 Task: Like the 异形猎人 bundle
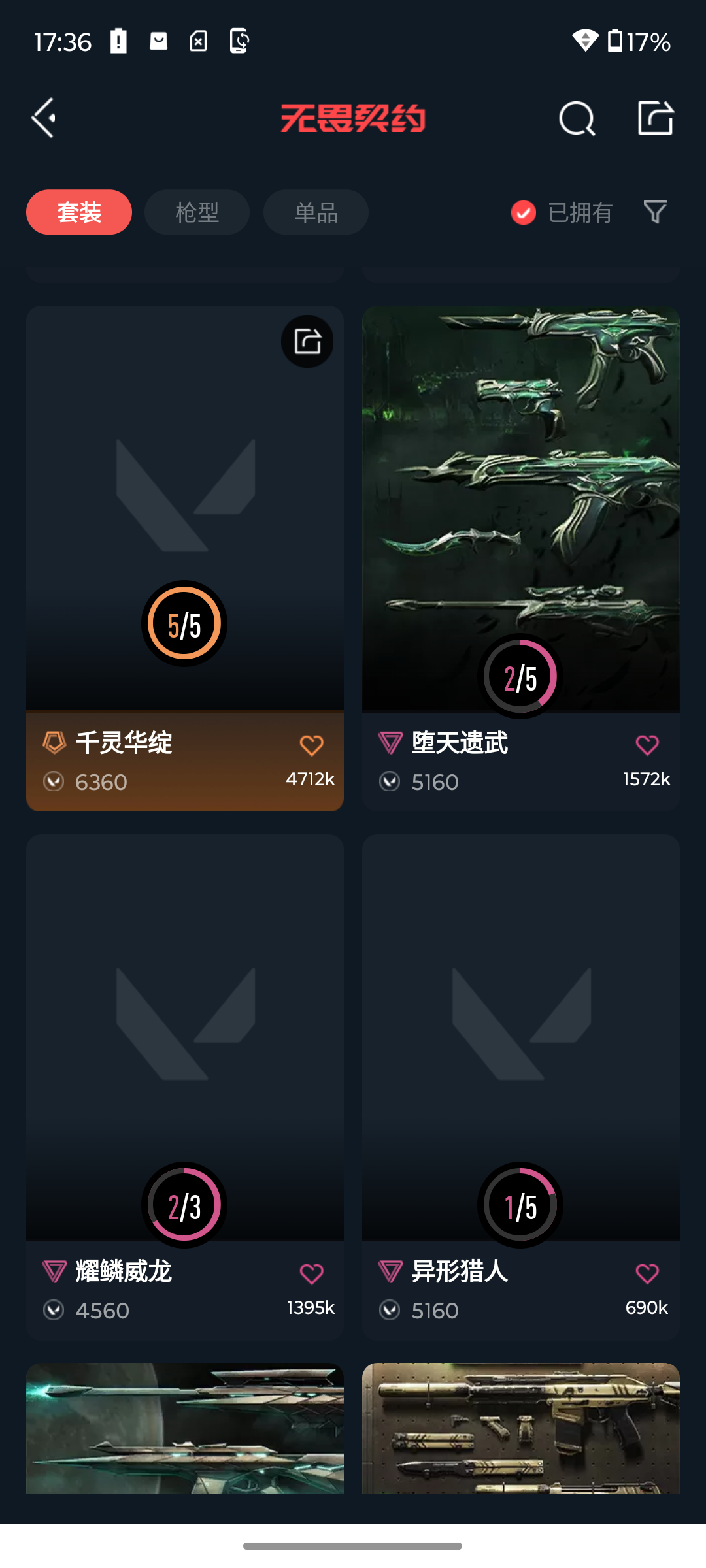[647, 1273]
